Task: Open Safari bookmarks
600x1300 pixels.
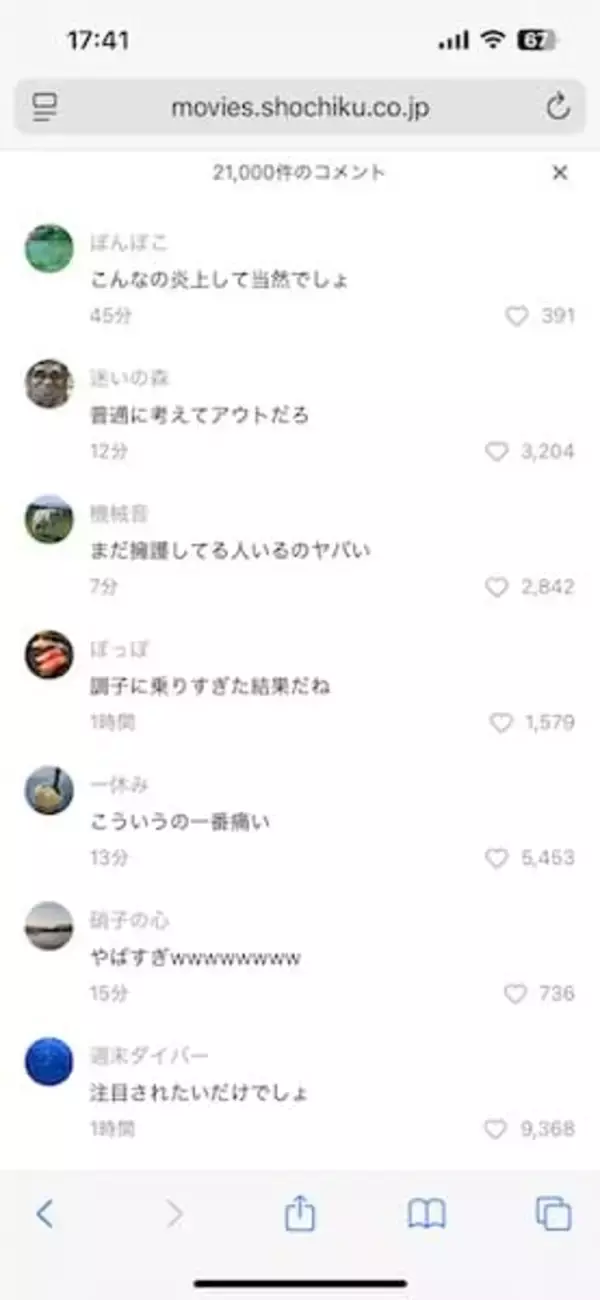Action: coord(427,1214)
